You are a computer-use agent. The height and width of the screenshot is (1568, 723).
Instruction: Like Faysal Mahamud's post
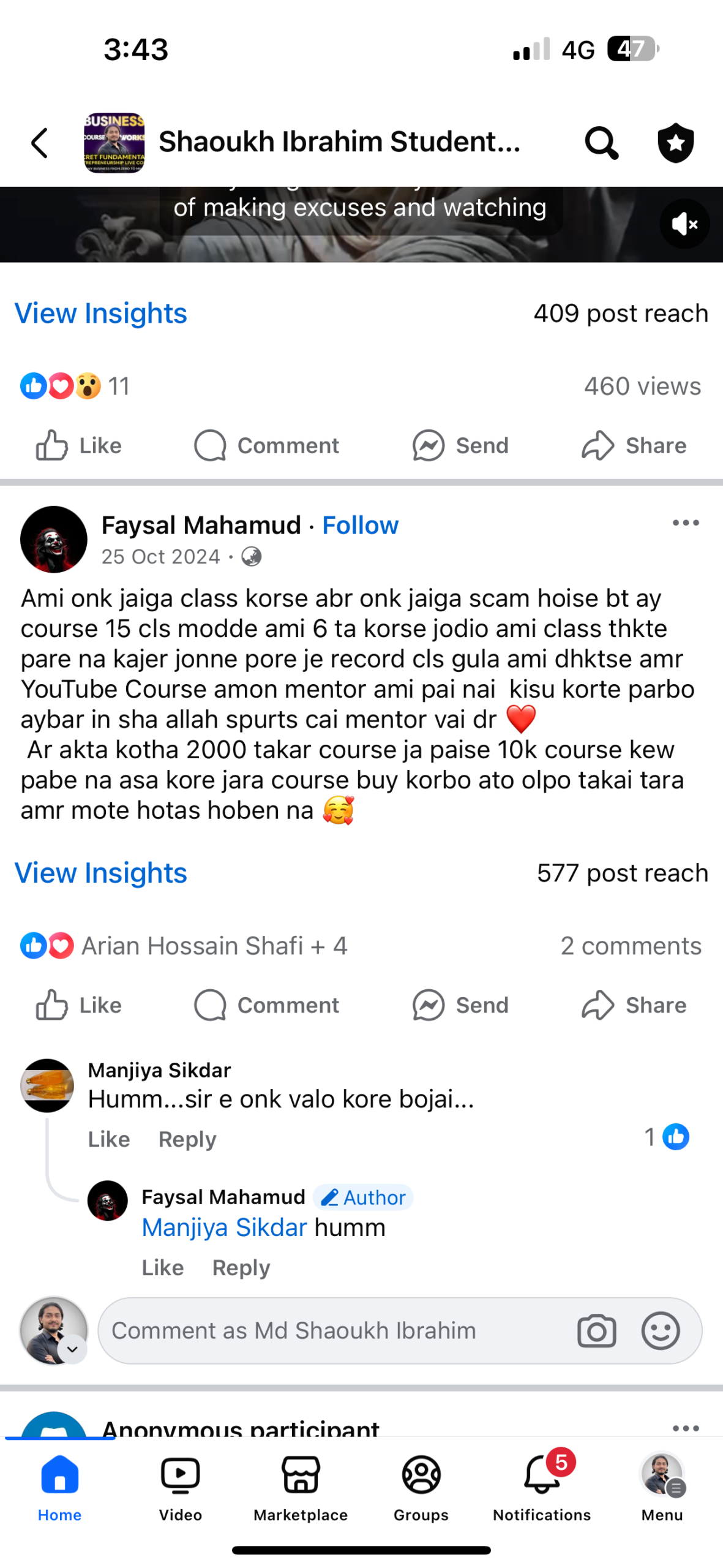78,1005
